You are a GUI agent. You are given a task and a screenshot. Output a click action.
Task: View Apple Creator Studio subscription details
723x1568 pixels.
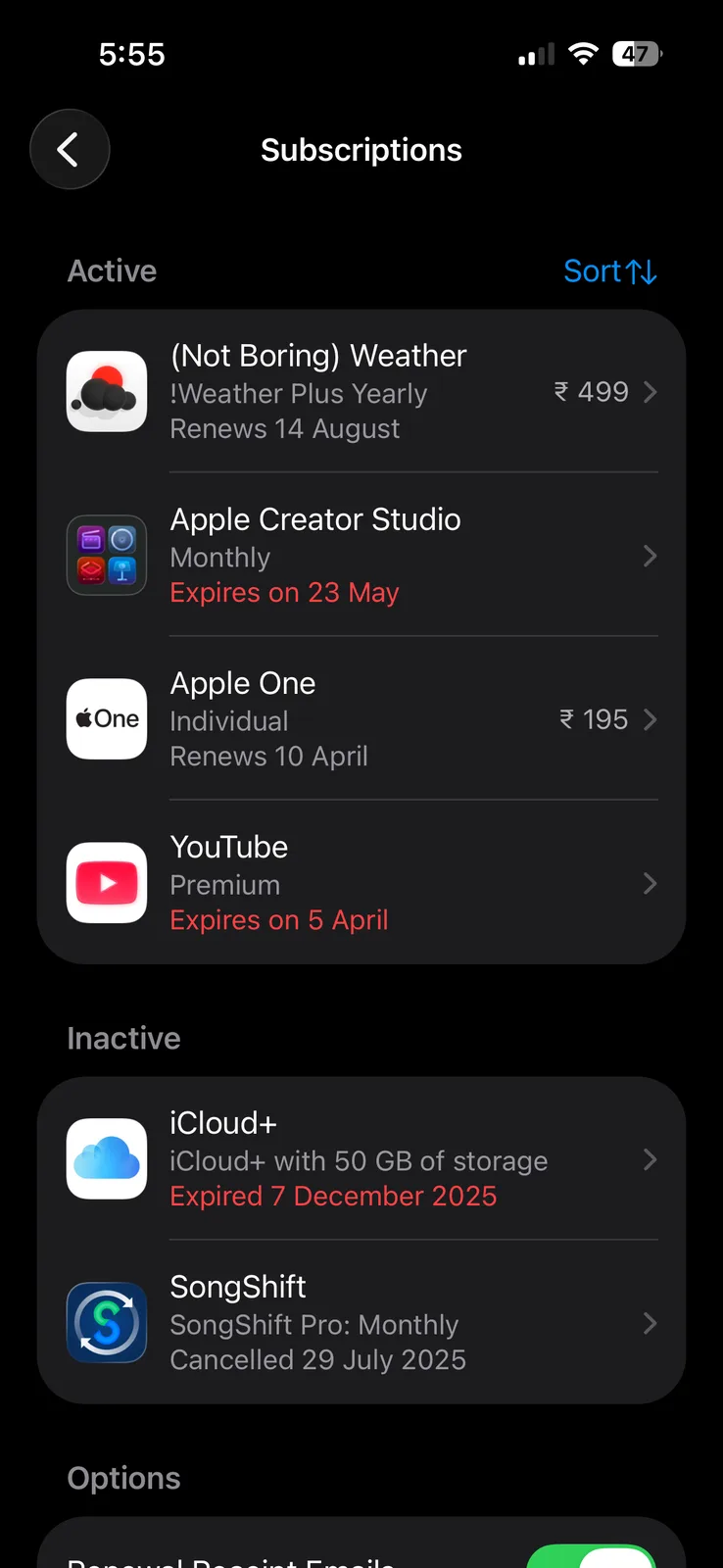pyautogui.click(x=361, y=556)
